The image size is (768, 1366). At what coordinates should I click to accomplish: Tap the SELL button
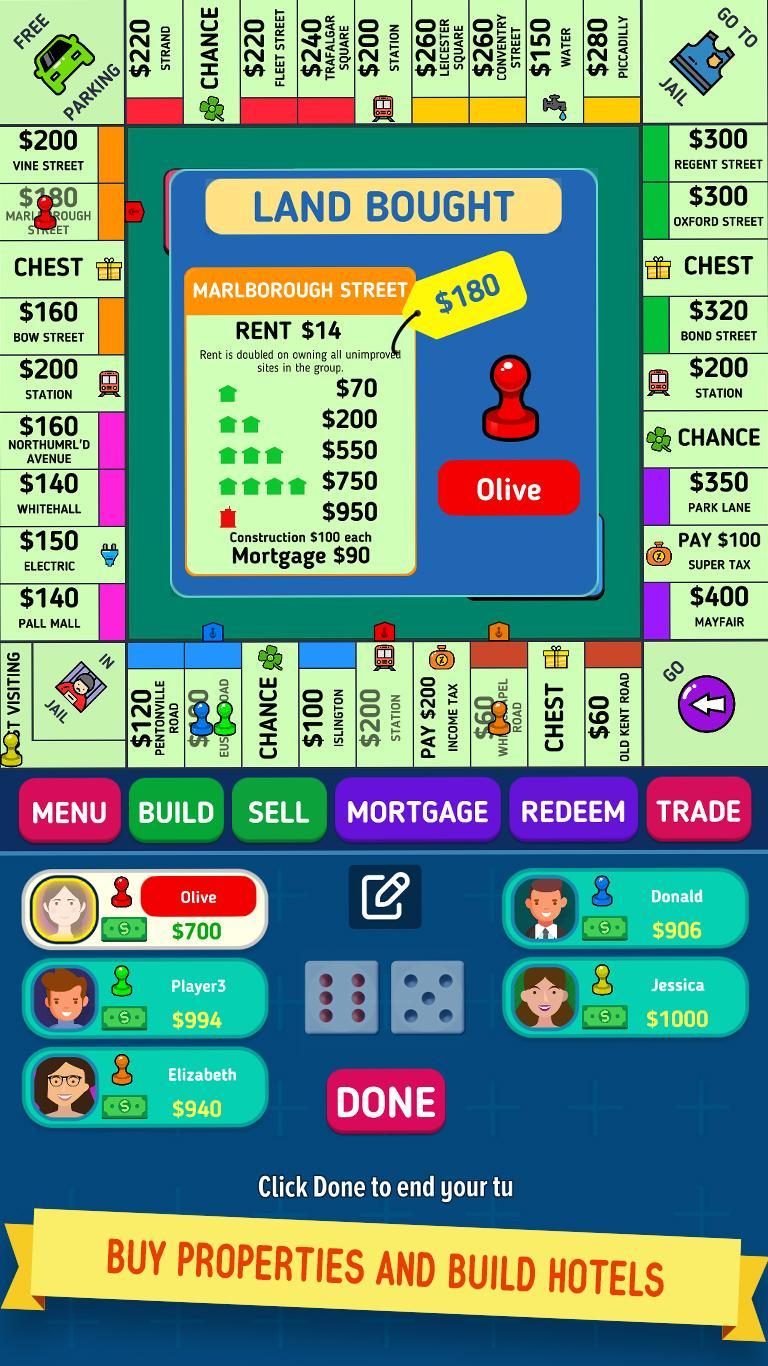pyautogui.click(x=279, y=811)
